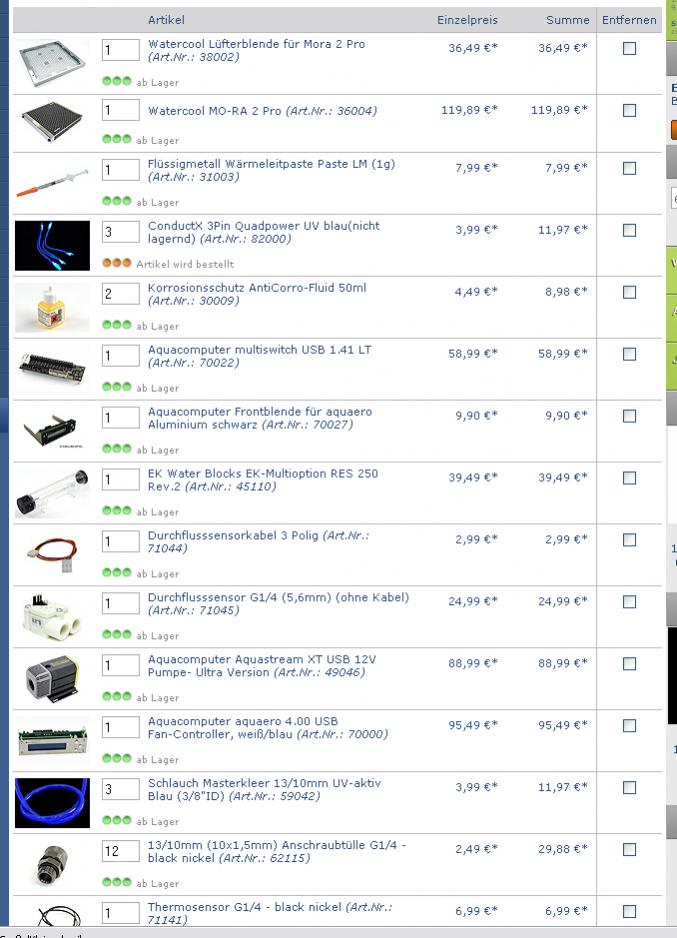Select removal checkbox for aquaero 4.00 USB
Screen dimensions: 677x938
coord(629,725)
